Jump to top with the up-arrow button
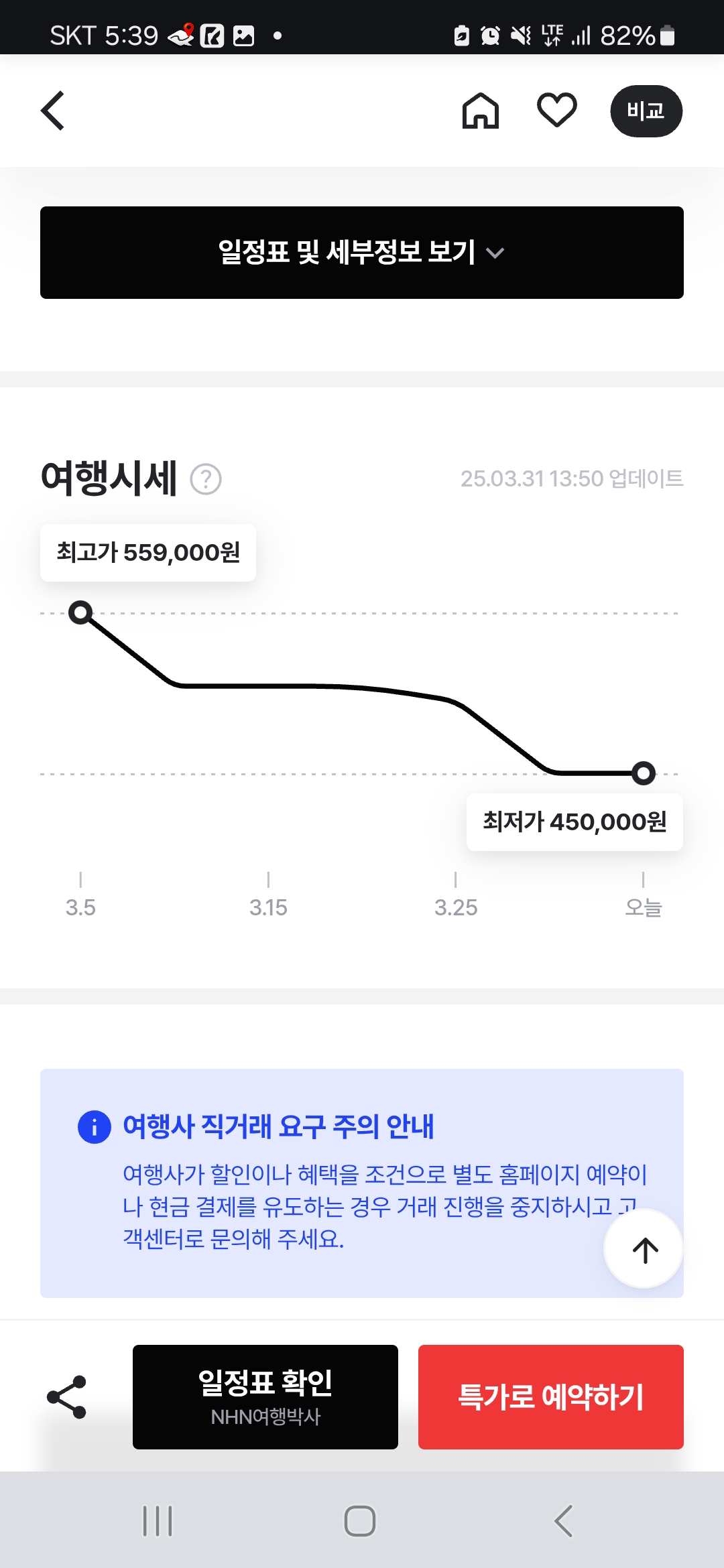This screenshot has width=724, height=1568. click(x=644, y=1250)
